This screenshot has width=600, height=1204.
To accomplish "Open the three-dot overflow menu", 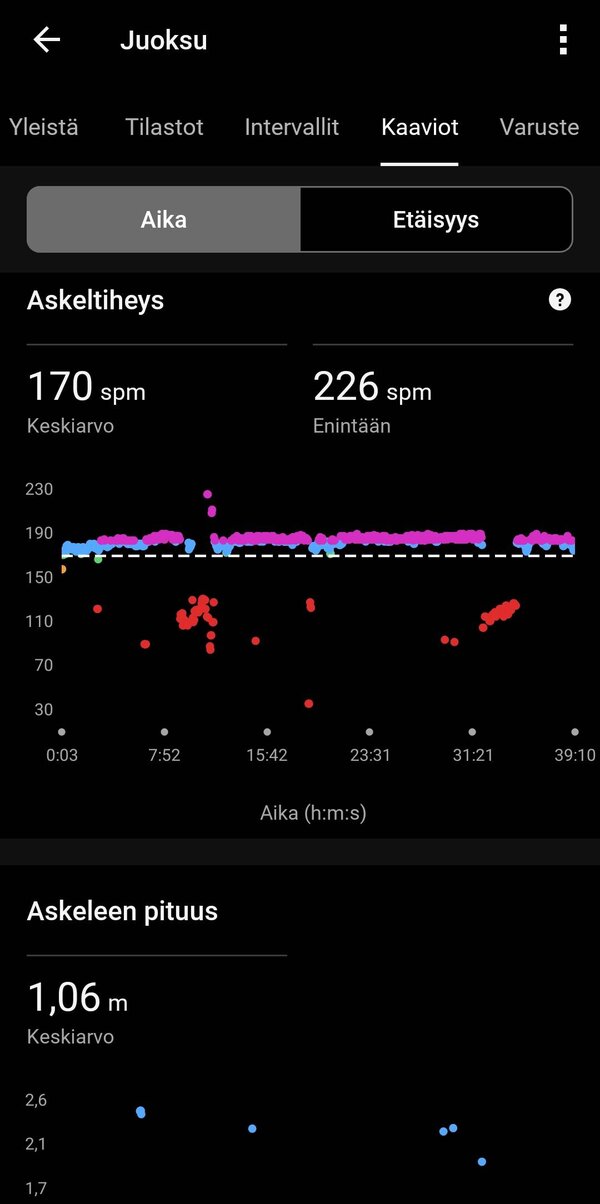I will pos(563,40).
